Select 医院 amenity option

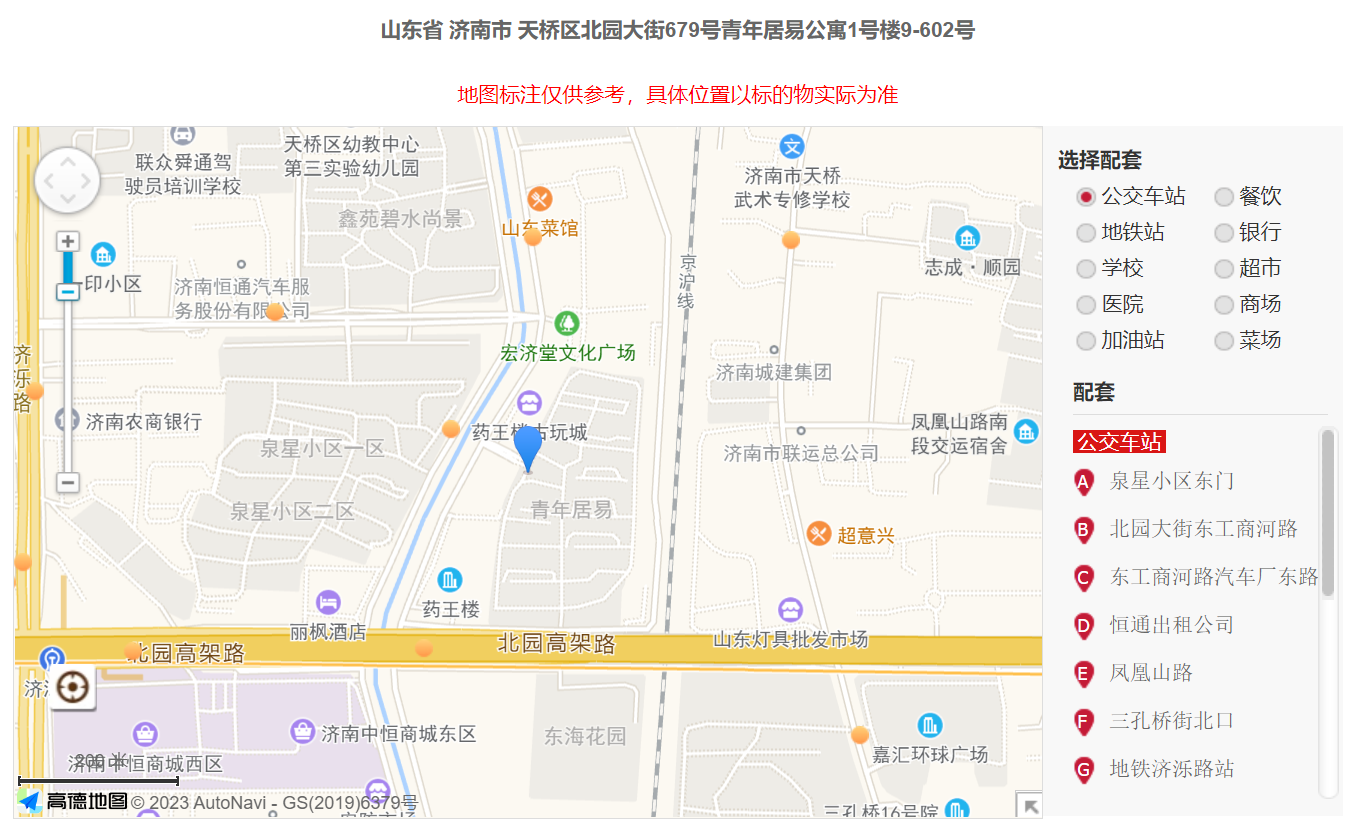[x=1086, y=305]
